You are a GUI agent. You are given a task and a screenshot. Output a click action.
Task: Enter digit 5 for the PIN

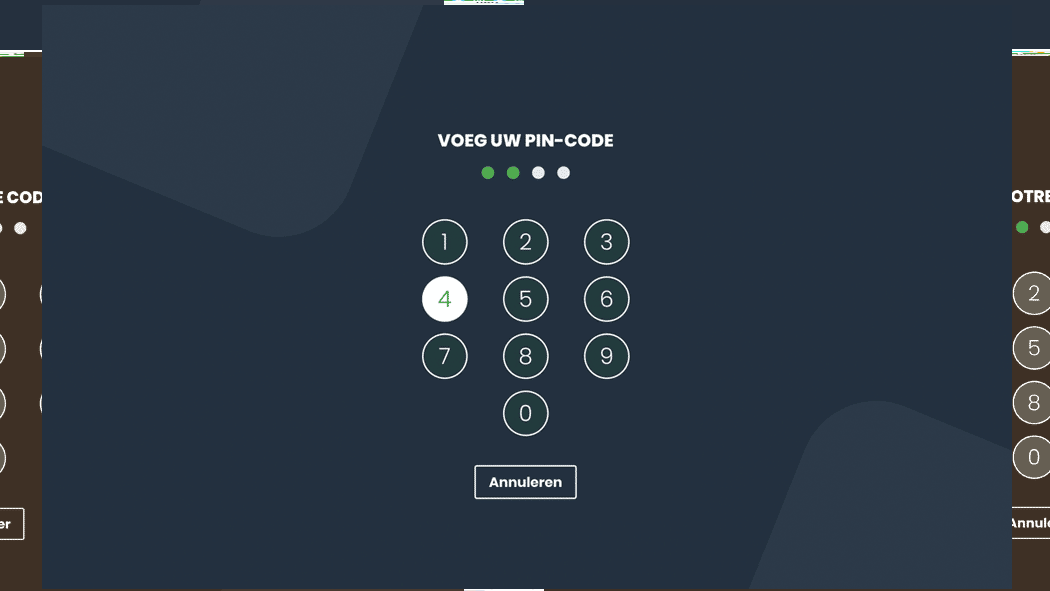point(526,299)
